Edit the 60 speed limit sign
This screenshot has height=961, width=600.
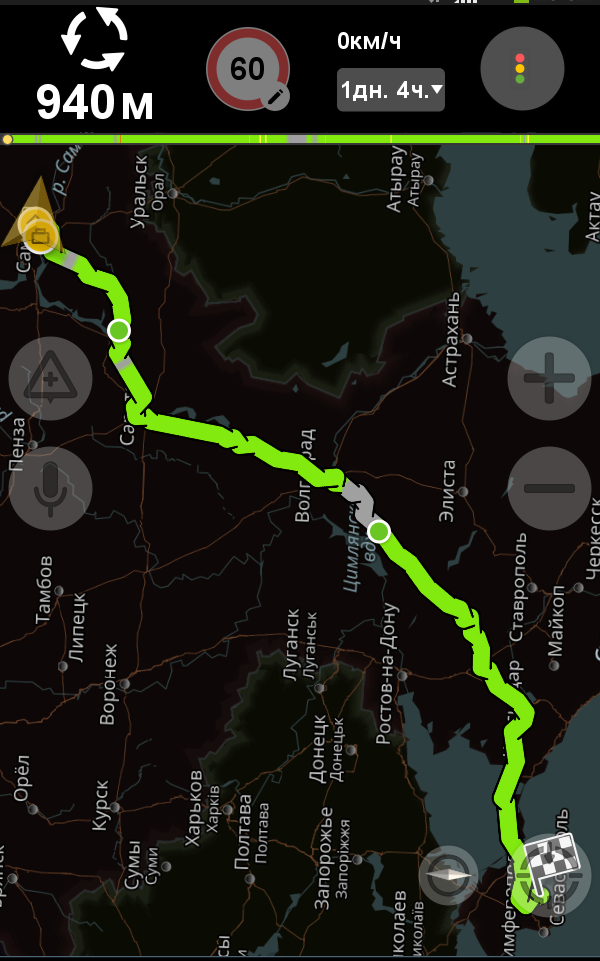[248, 69]
